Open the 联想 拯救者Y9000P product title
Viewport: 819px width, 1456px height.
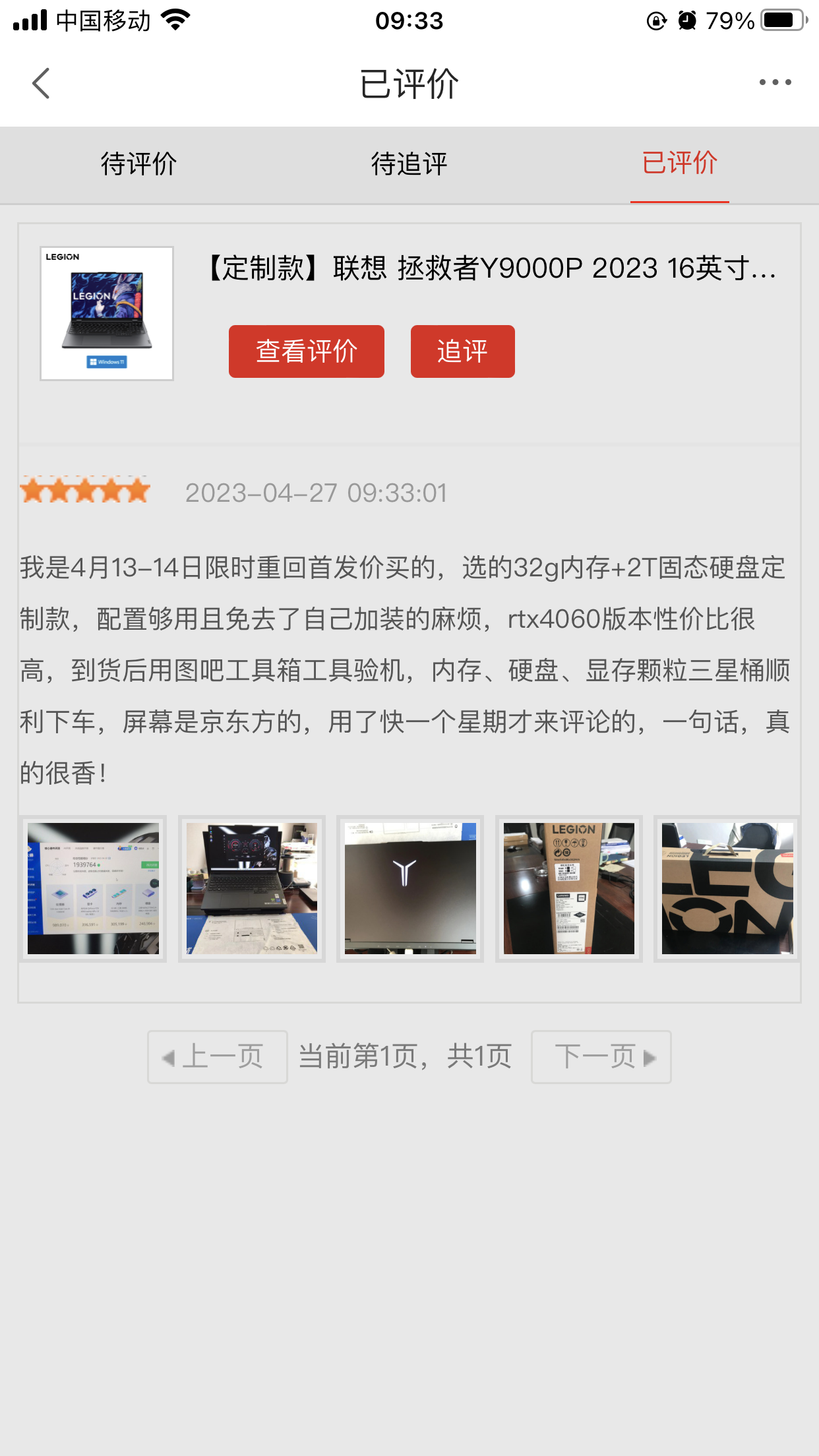(491, 268)
